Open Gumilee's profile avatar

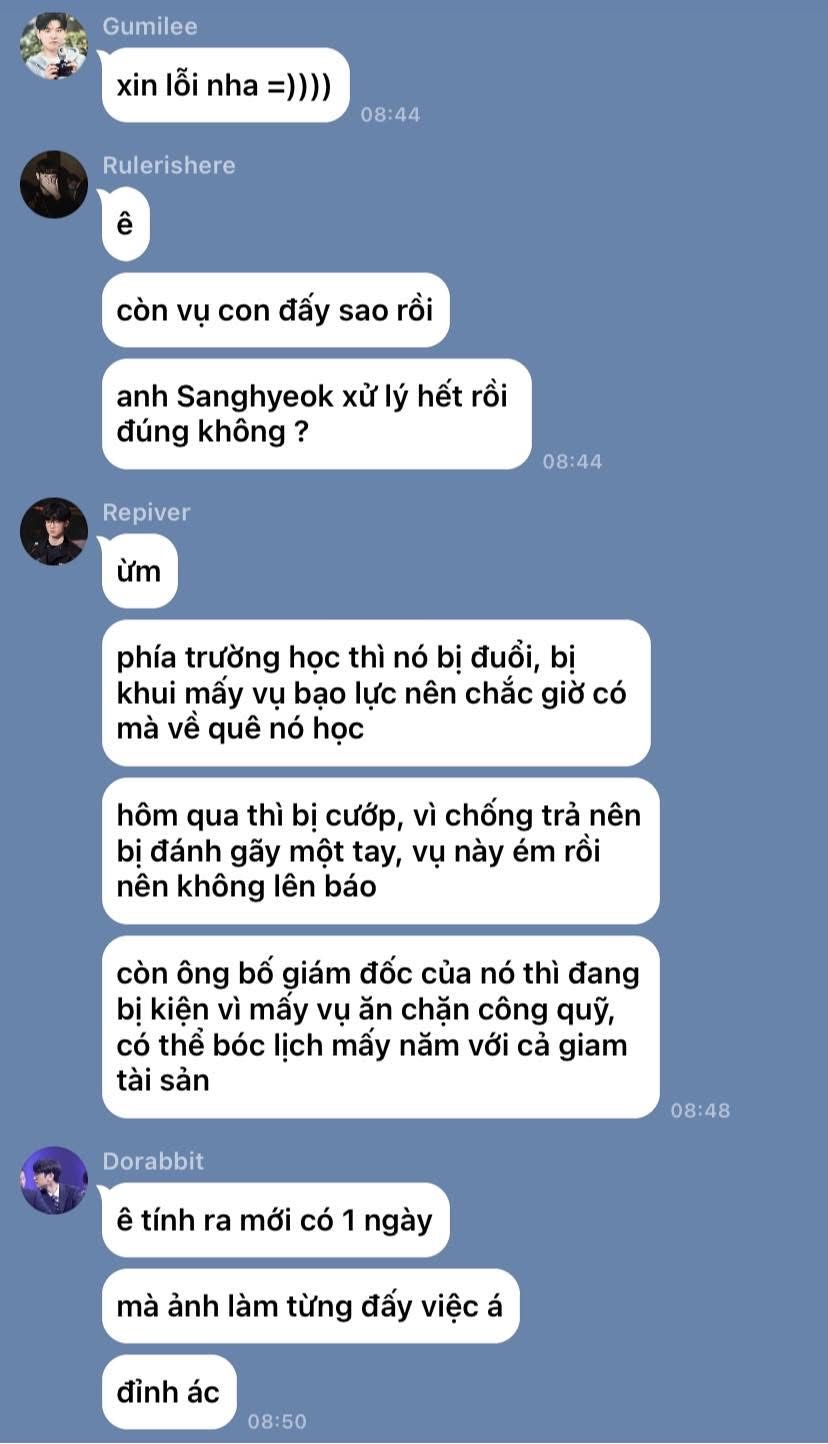pyautogui.click(x=54, y=46)
